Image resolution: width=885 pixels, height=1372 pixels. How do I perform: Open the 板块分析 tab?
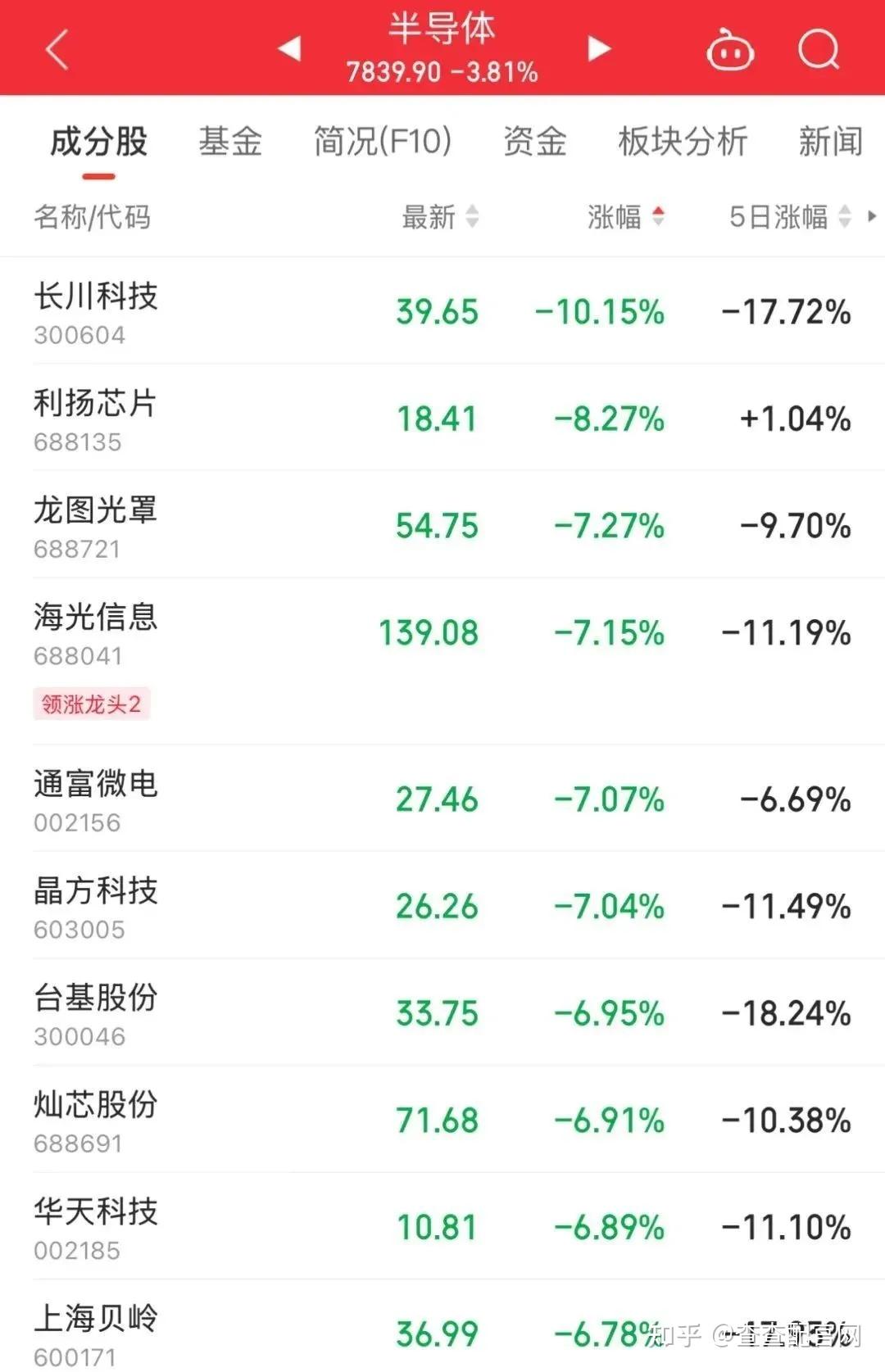click(683, 141)
